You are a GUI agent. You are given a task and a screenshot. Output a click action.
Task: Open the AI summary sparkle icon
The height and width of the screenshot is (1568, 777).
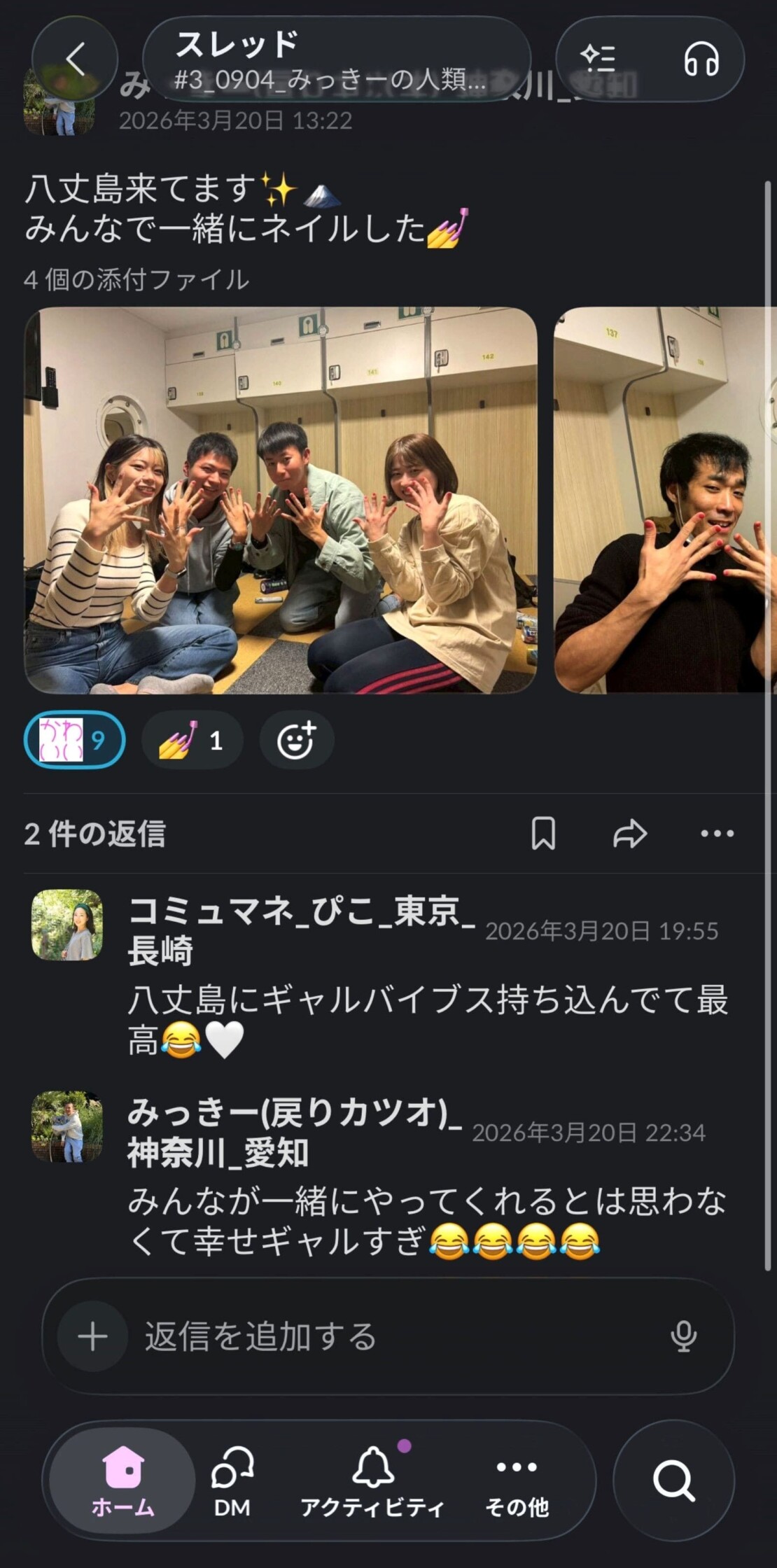click(x=599, y=59)
